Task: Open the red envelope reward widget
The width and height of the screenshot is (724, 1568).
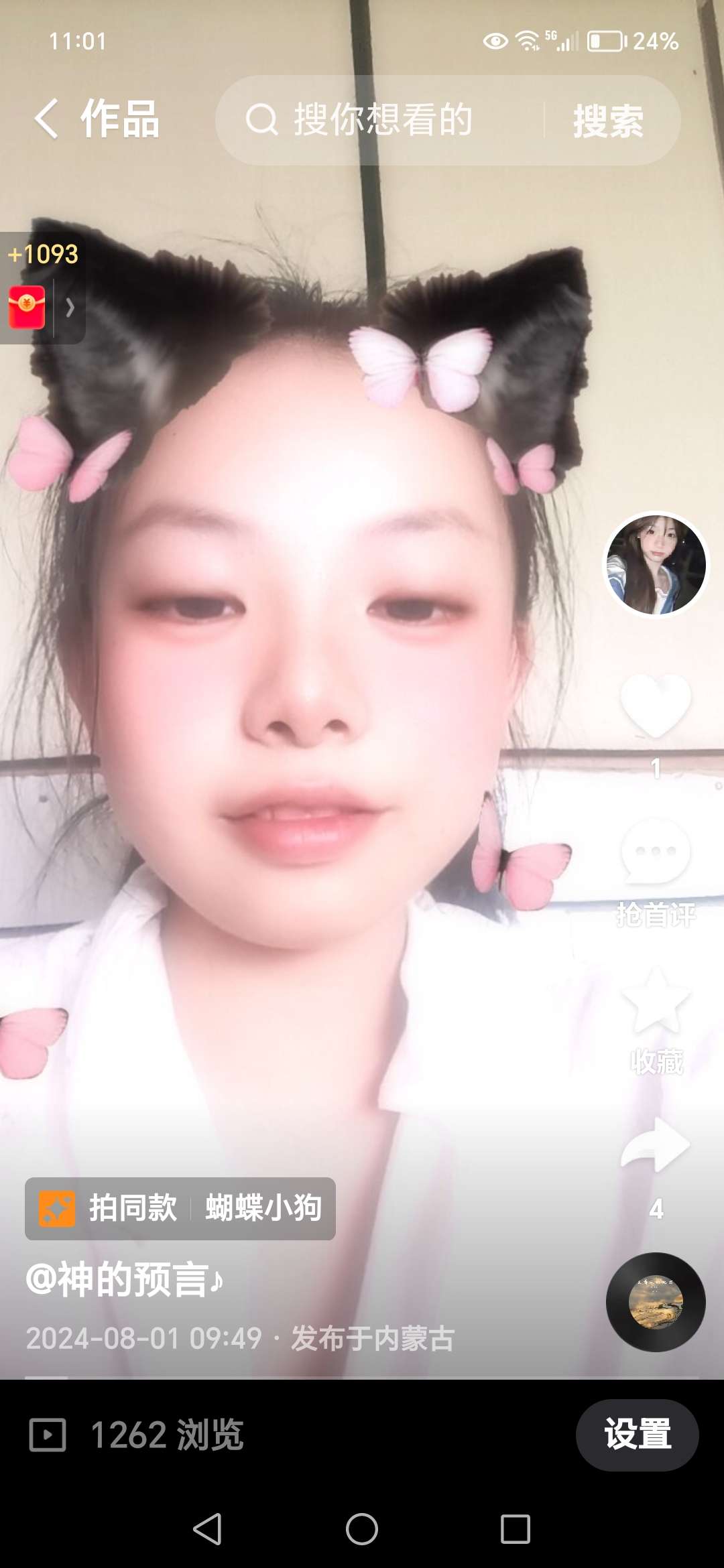Action: (x=27, y=307)
